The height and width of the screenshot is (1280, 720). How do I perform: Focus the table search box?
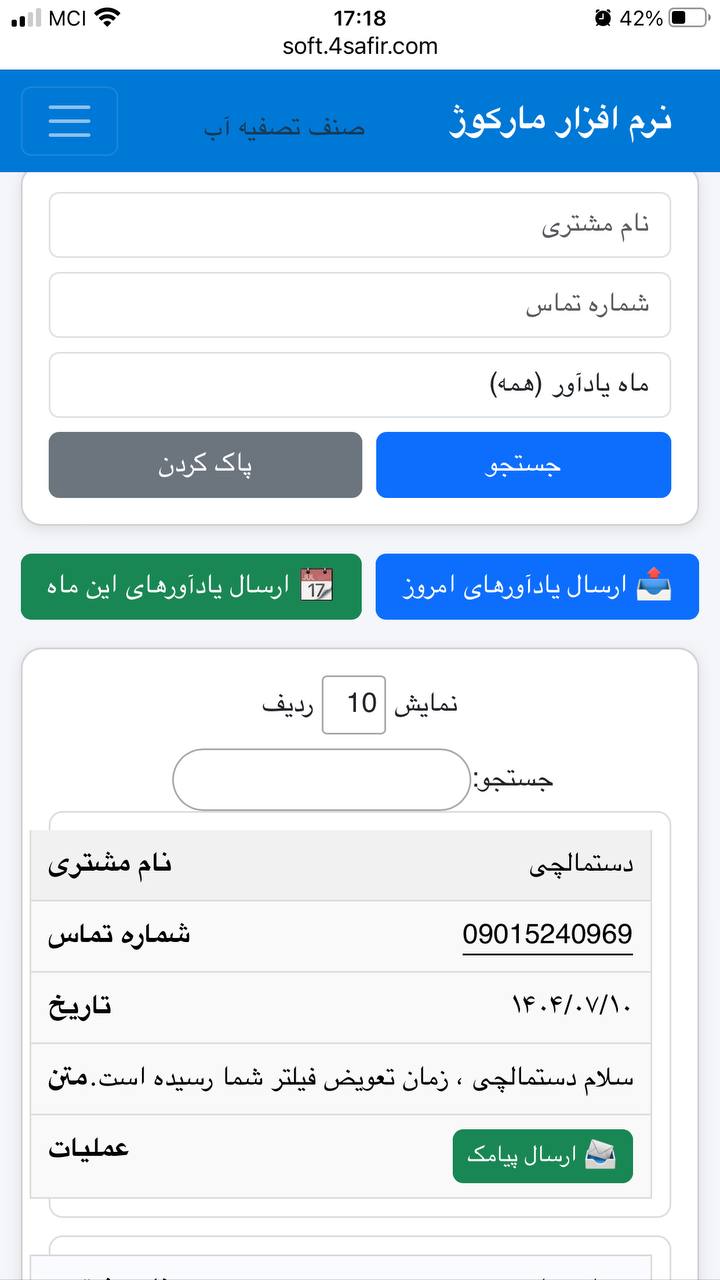pyautogui.click(x=321, y=780)
